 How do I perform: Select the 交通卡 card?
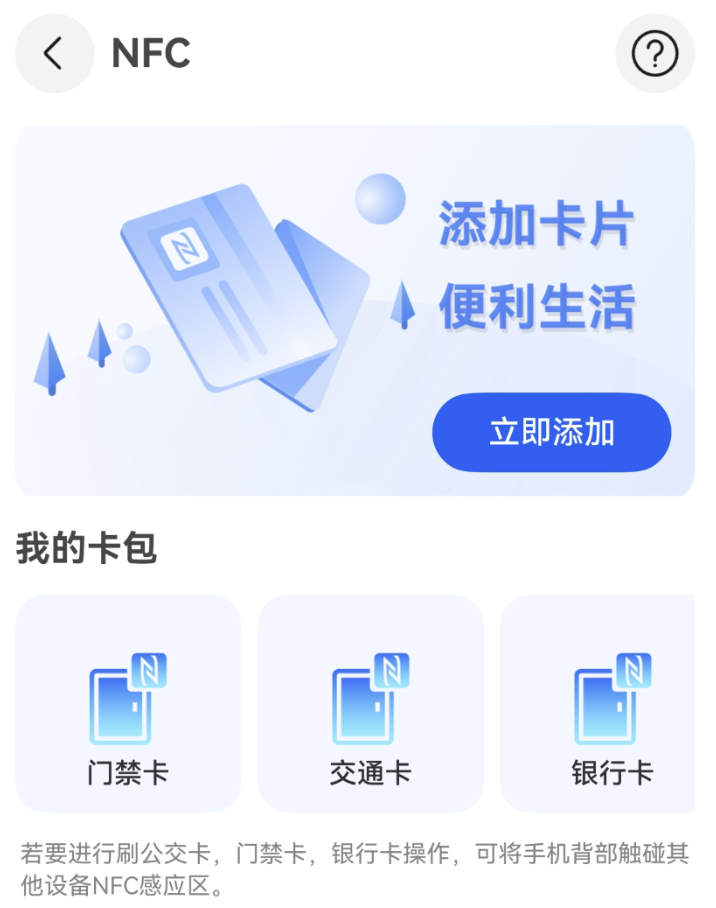point(370,703)
